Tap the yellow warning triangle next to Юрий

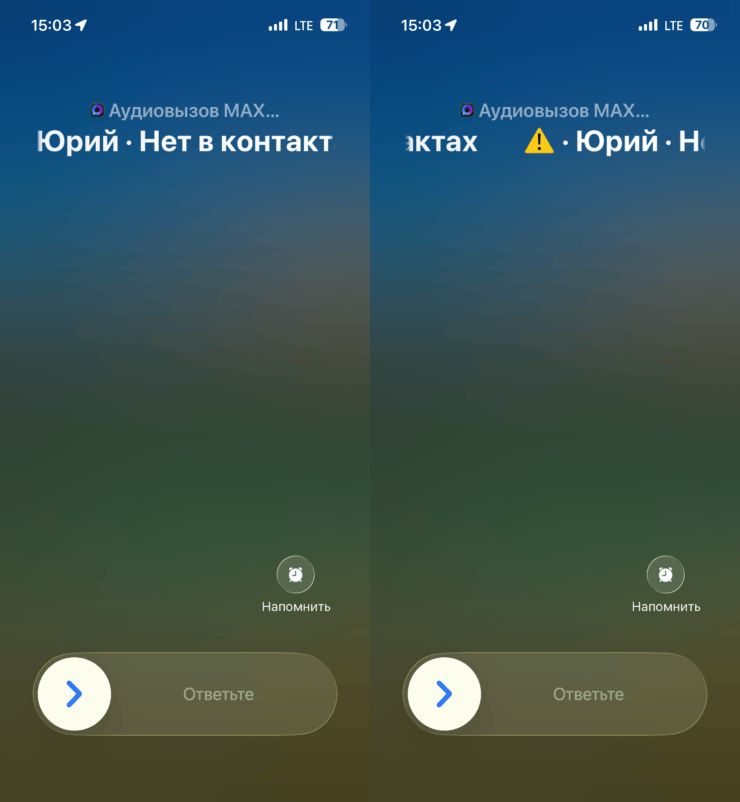pyautogui.click(x=538, y=141)
